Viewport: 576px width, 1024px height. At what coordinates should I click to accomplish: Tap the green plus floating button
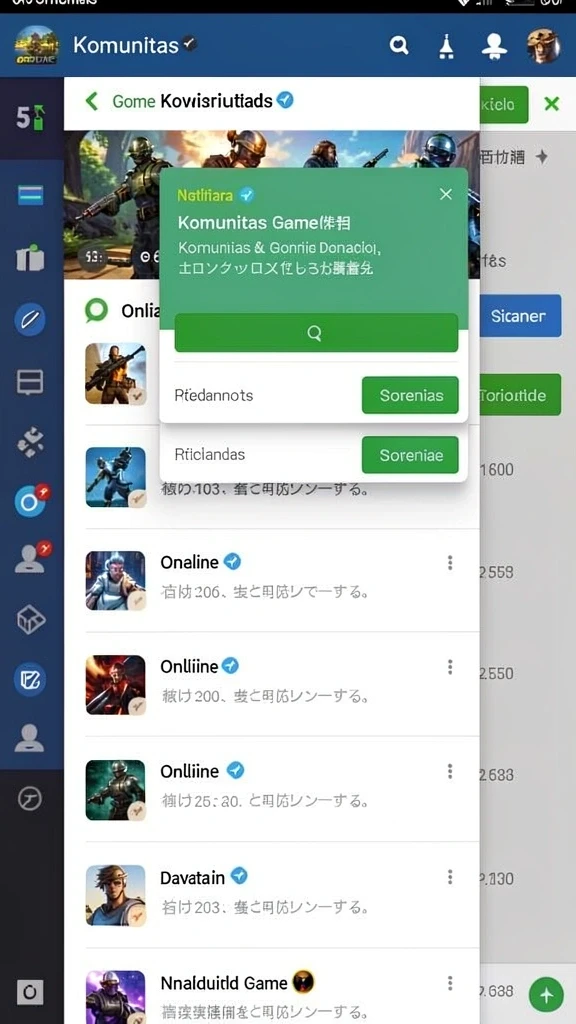coord(547,995)
